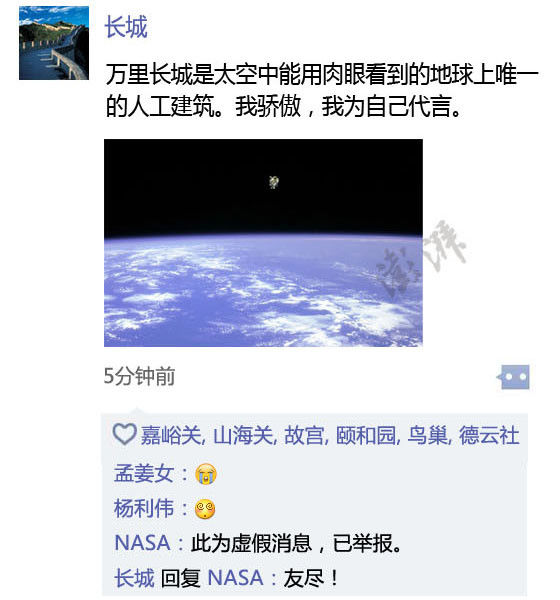Screen dimensions: 560x600
Task: View 颐和园's profile from the likes
Action: pos(366,435)
